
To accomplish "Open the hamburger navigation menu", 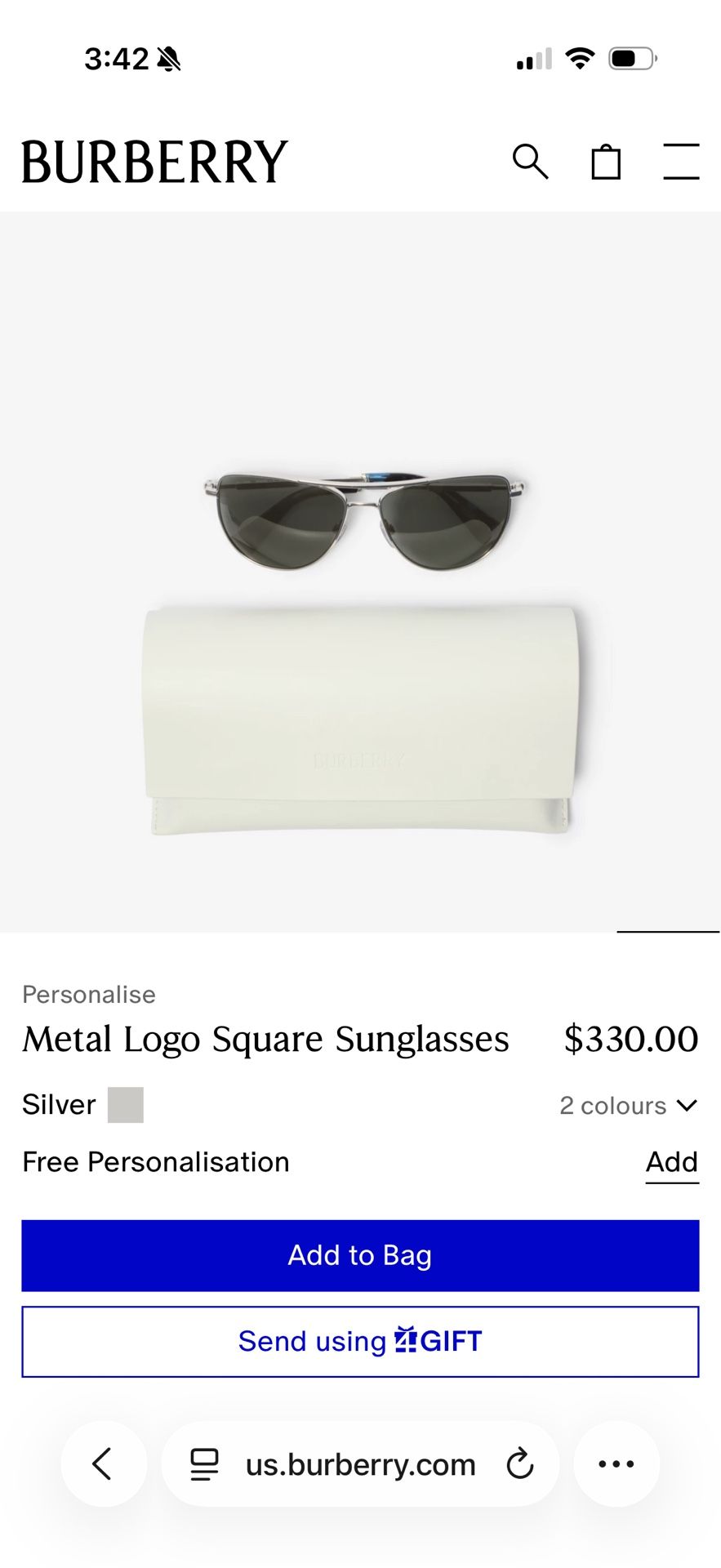I will point(680,161).
